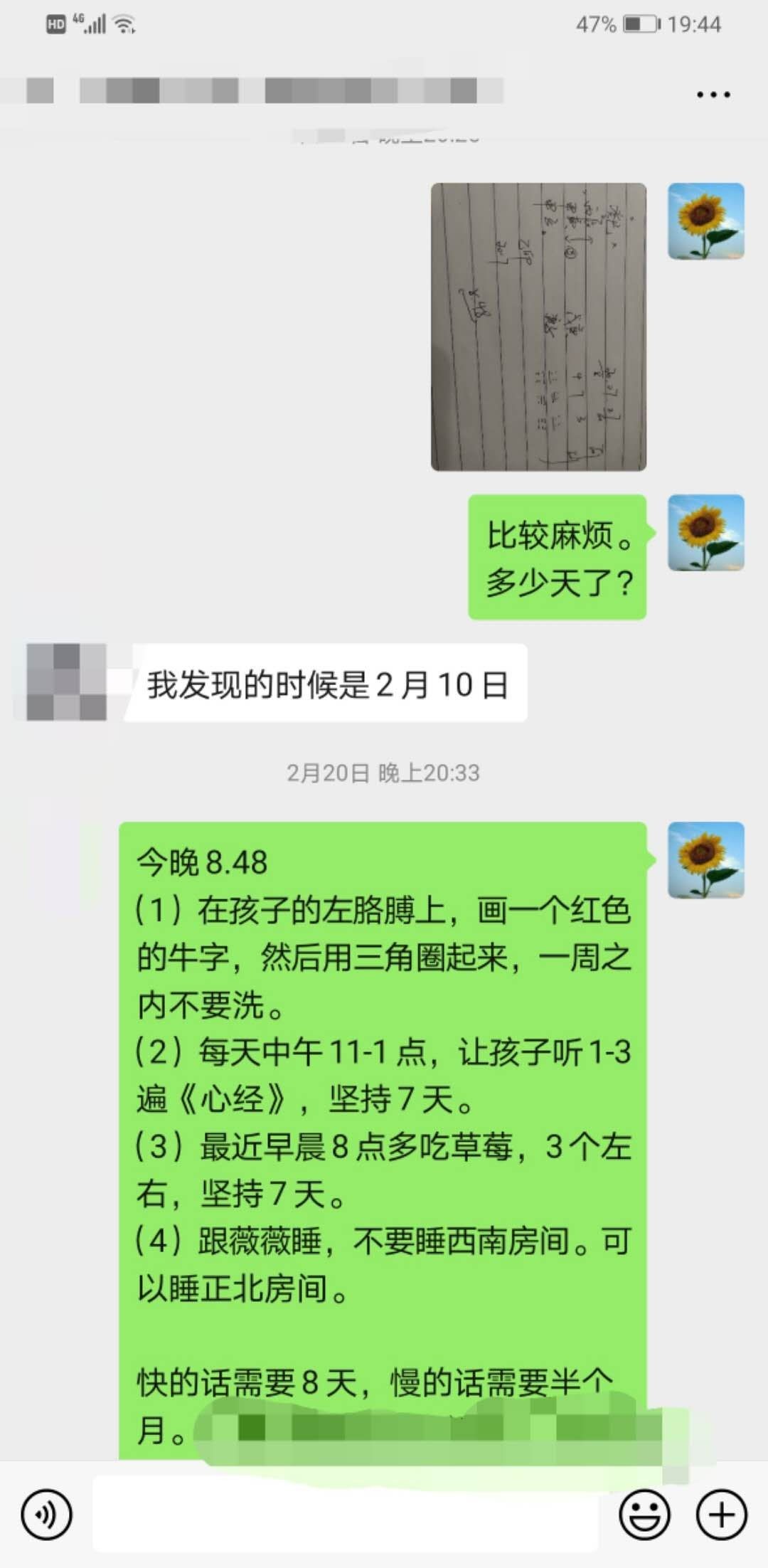Open the three-dot chat options menu
This screenshot has width=768, height=1568.
(713, 94)
